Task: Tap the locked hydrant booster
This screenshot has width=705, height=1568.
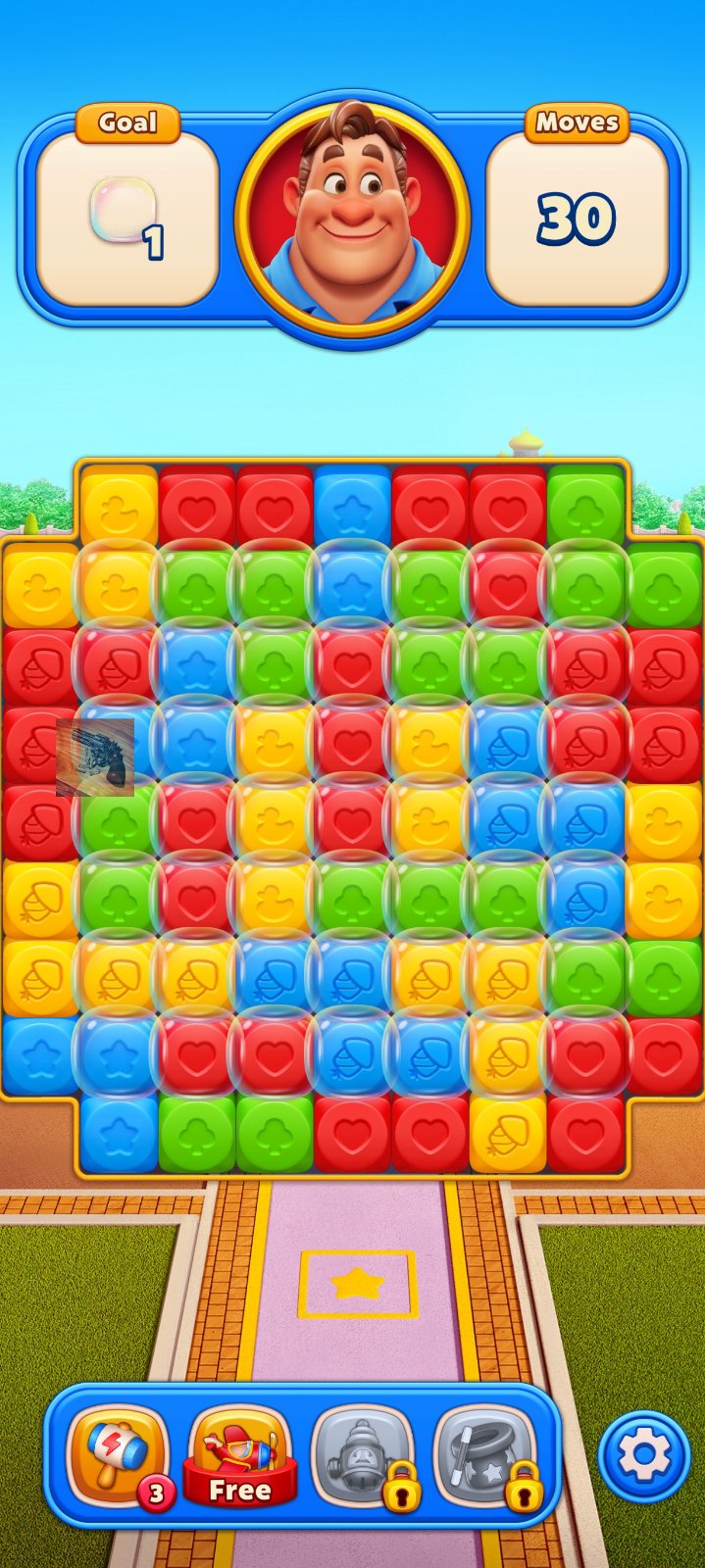Action: (x=363, y=1456)
